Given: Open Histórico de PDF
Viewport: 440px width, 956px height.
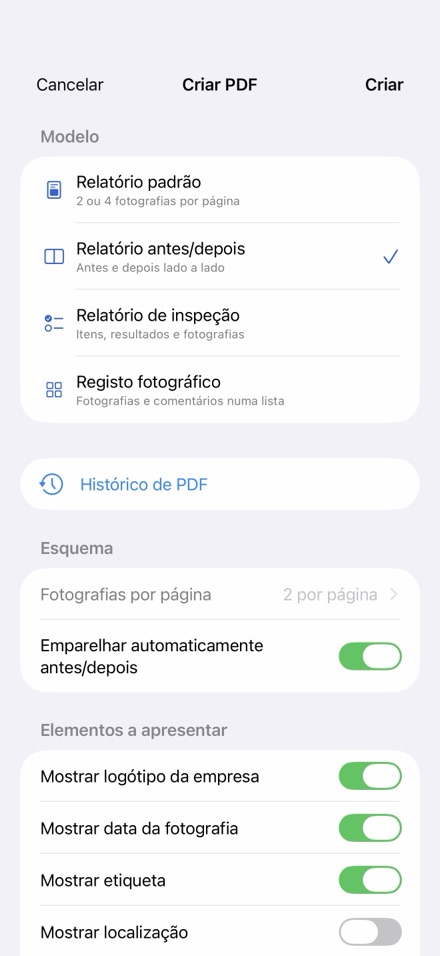Looking at the screenshot, I should pos(220,485).
